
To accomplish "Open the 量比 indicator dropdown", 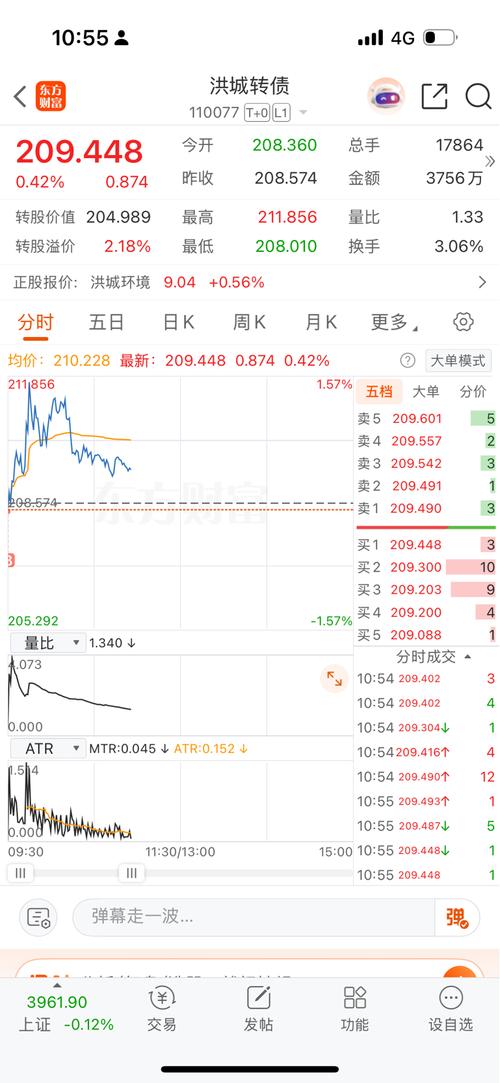I will [x=48, y=643].
